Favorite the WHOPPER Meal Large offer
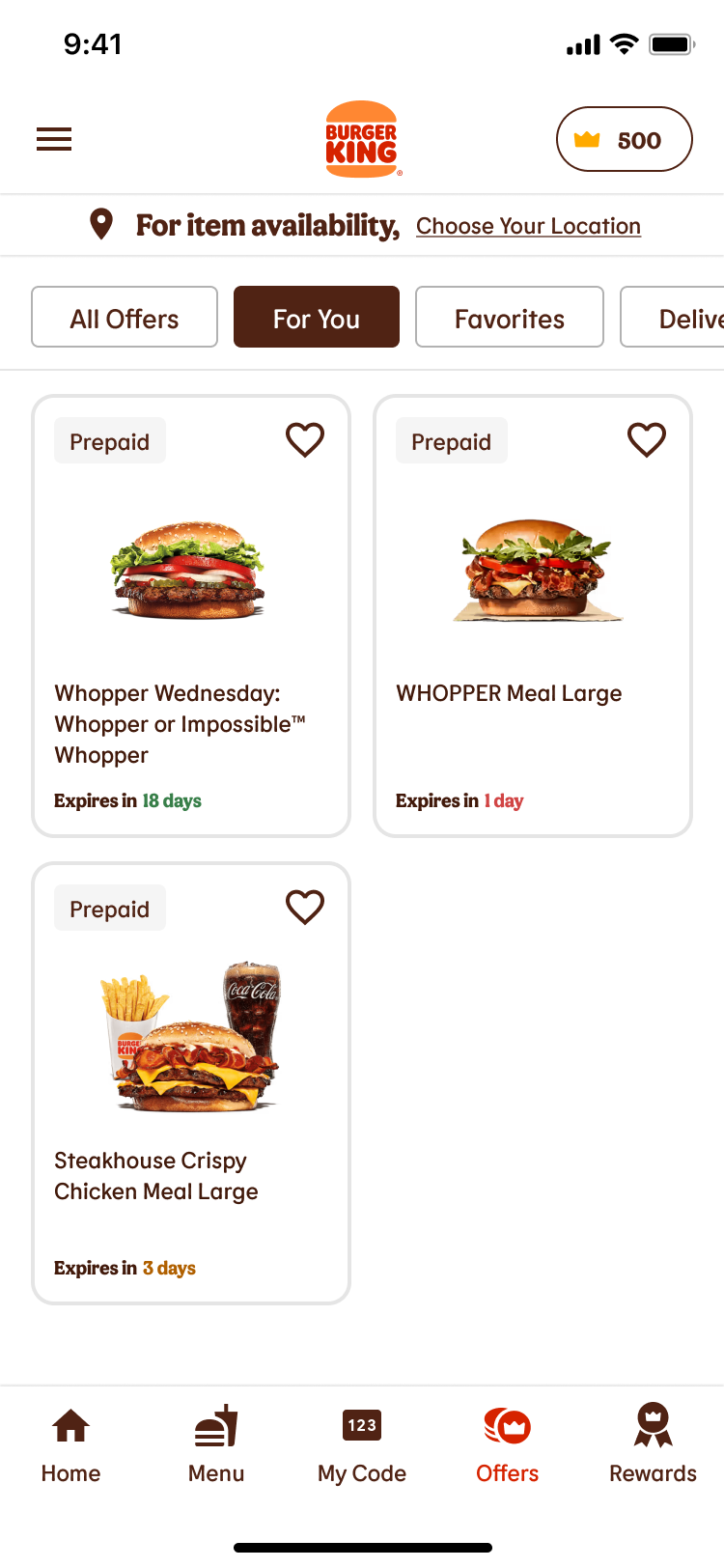This screenshot has height=1568, width=724. coord(647,440)
